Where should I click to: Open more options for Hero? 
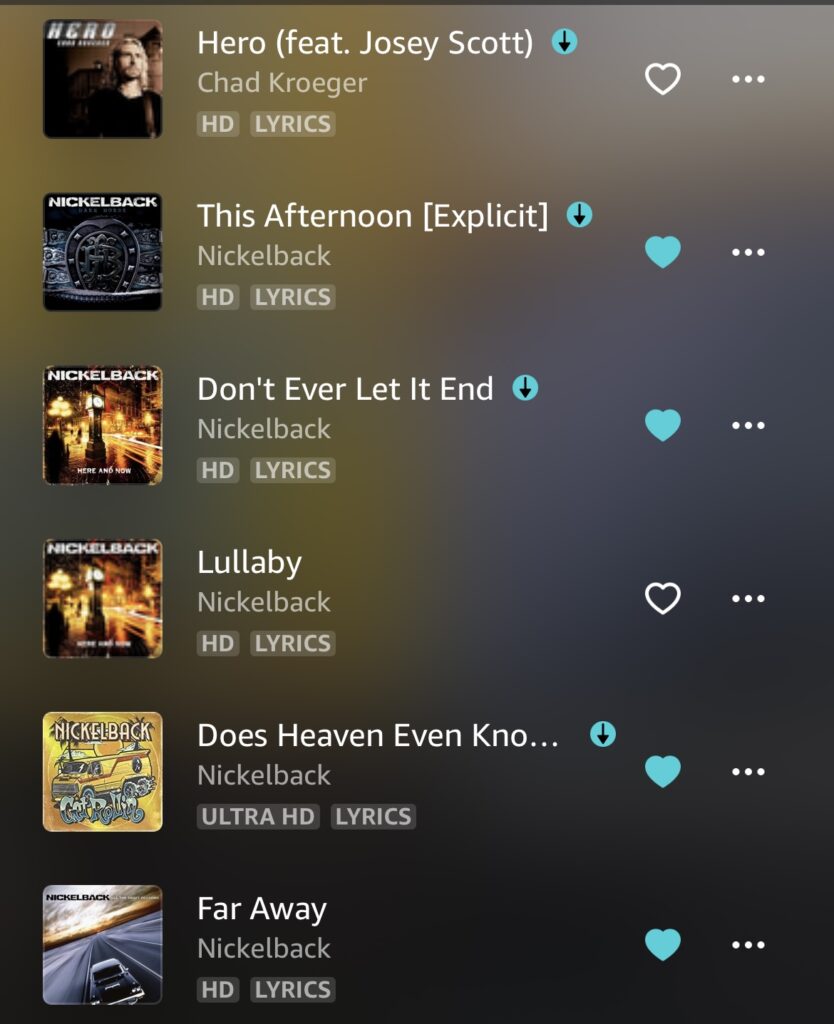point(748,79)
